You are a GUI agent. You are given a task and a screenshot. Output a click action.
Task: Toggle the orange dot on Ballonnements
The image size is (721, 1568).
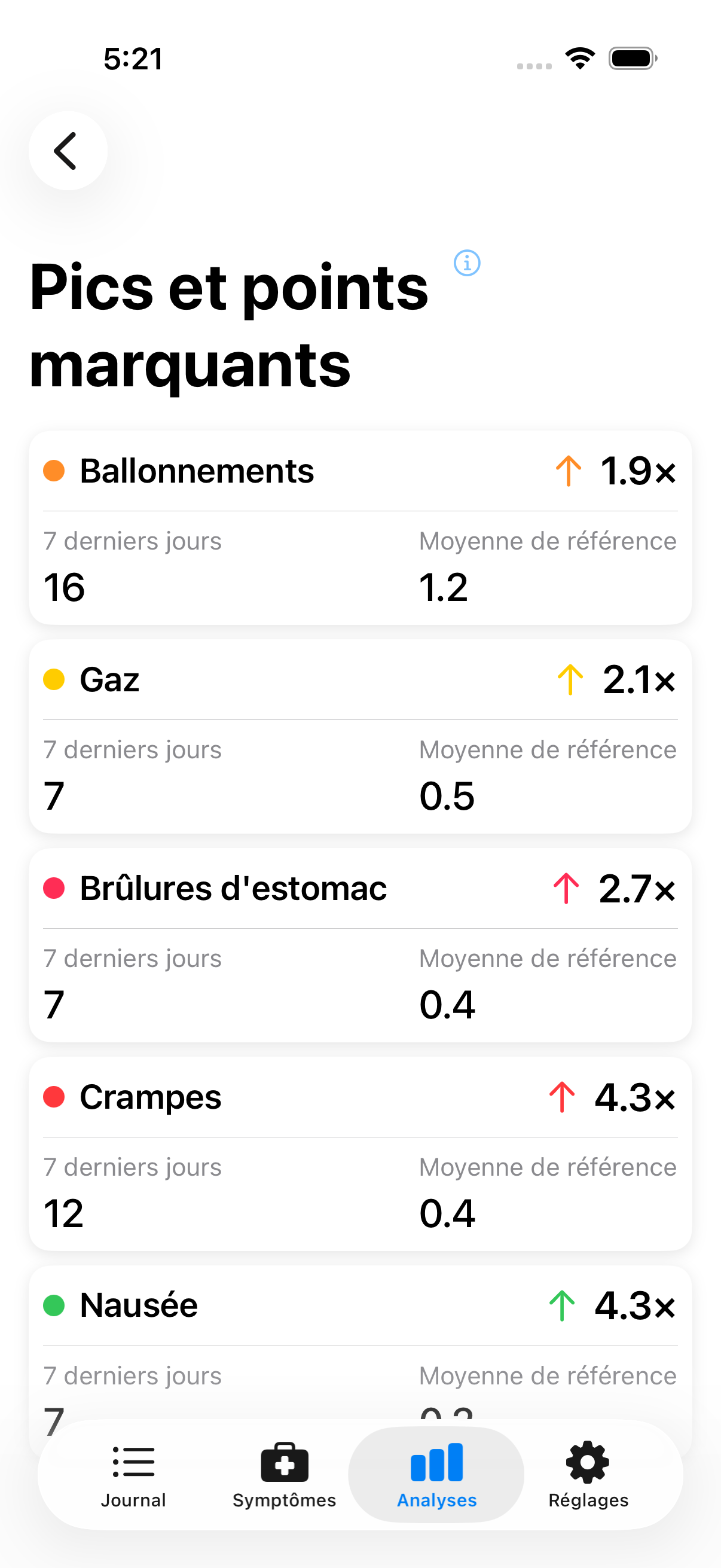(x=54, y=469)
